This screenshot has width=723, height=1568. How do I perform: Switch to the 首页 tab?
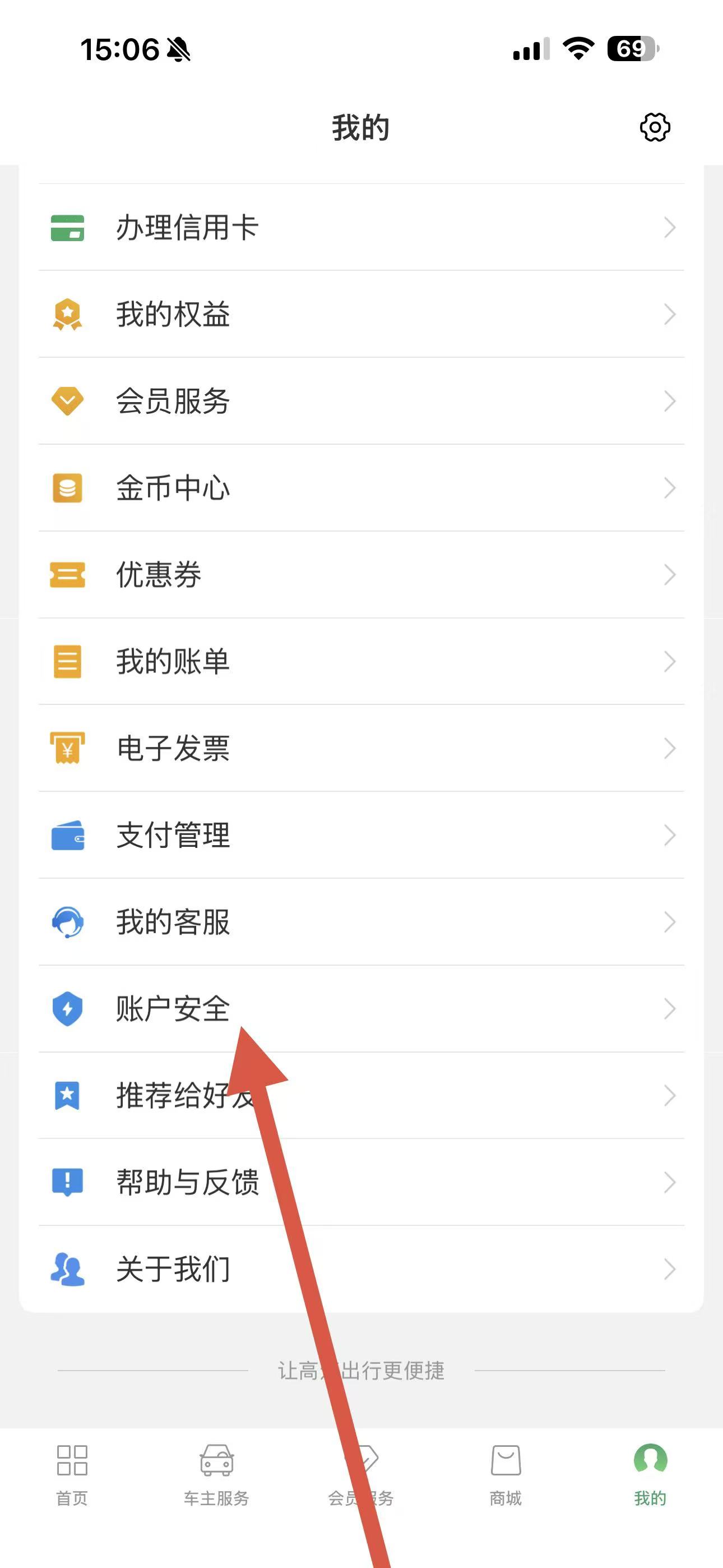(x=72, y=1474)
